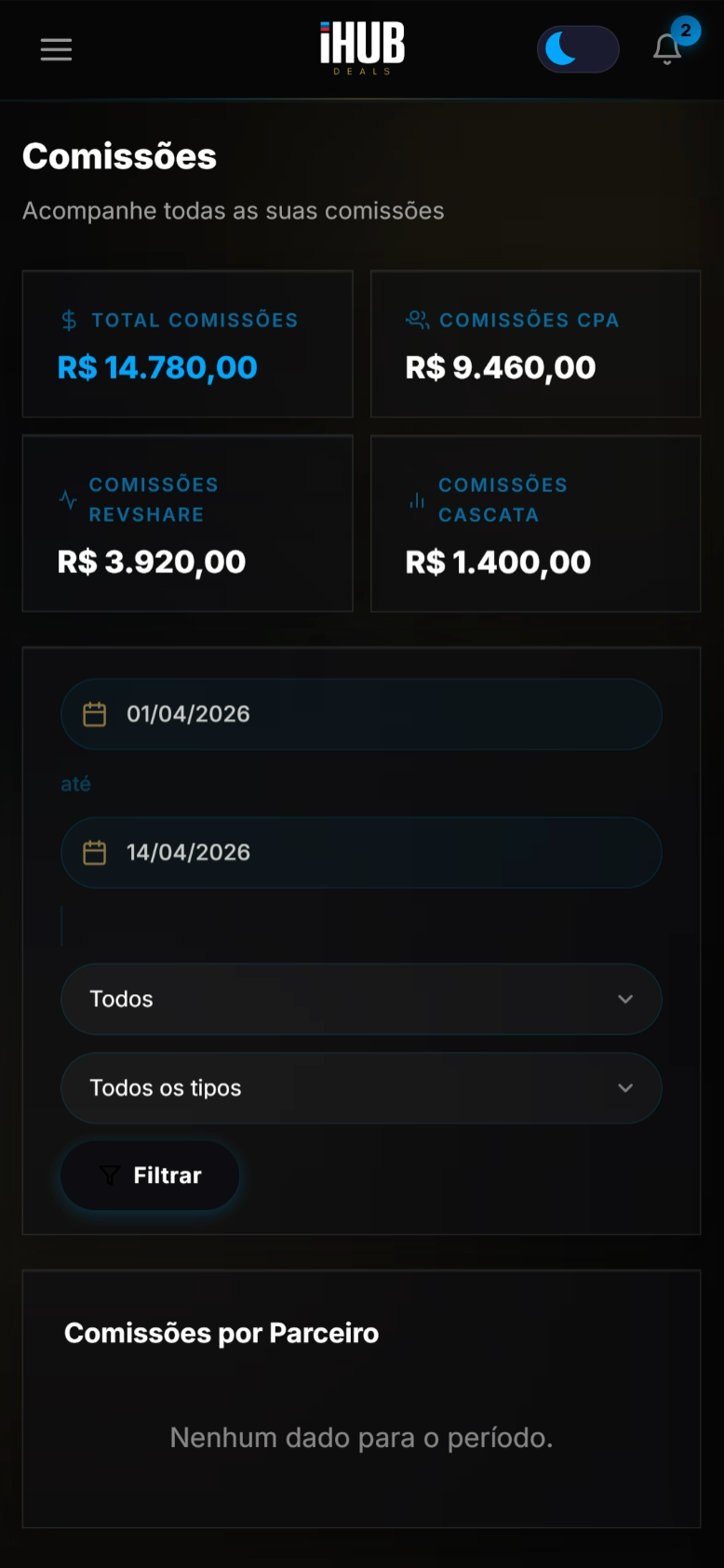The width and height of the screenshot is (724, 1568).
Task: Click the start date field showing 01/04/2026
Action: click(361, 713)
